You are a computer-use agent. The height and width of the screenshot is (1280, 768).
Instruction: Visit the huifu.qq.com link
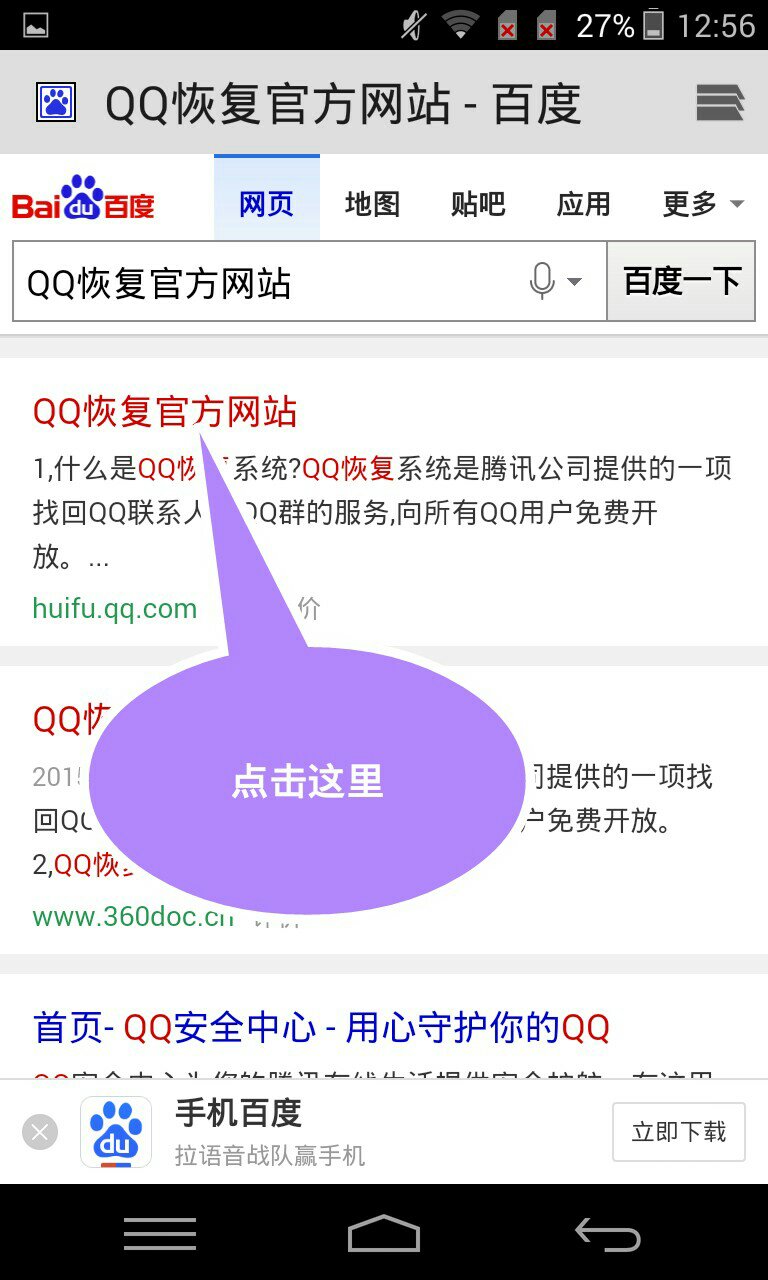point(113,608)
